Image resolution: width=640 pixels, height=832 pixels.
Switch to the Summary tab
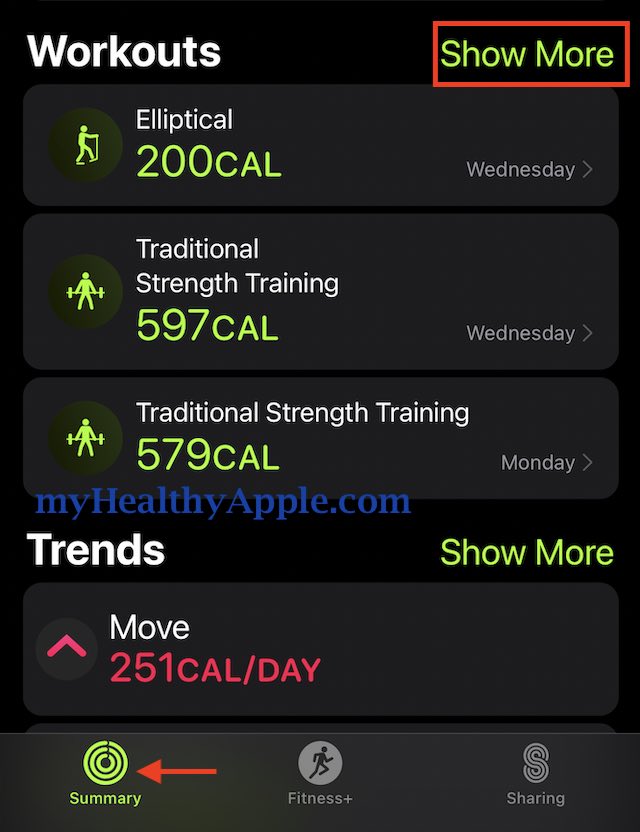[105, 775]
